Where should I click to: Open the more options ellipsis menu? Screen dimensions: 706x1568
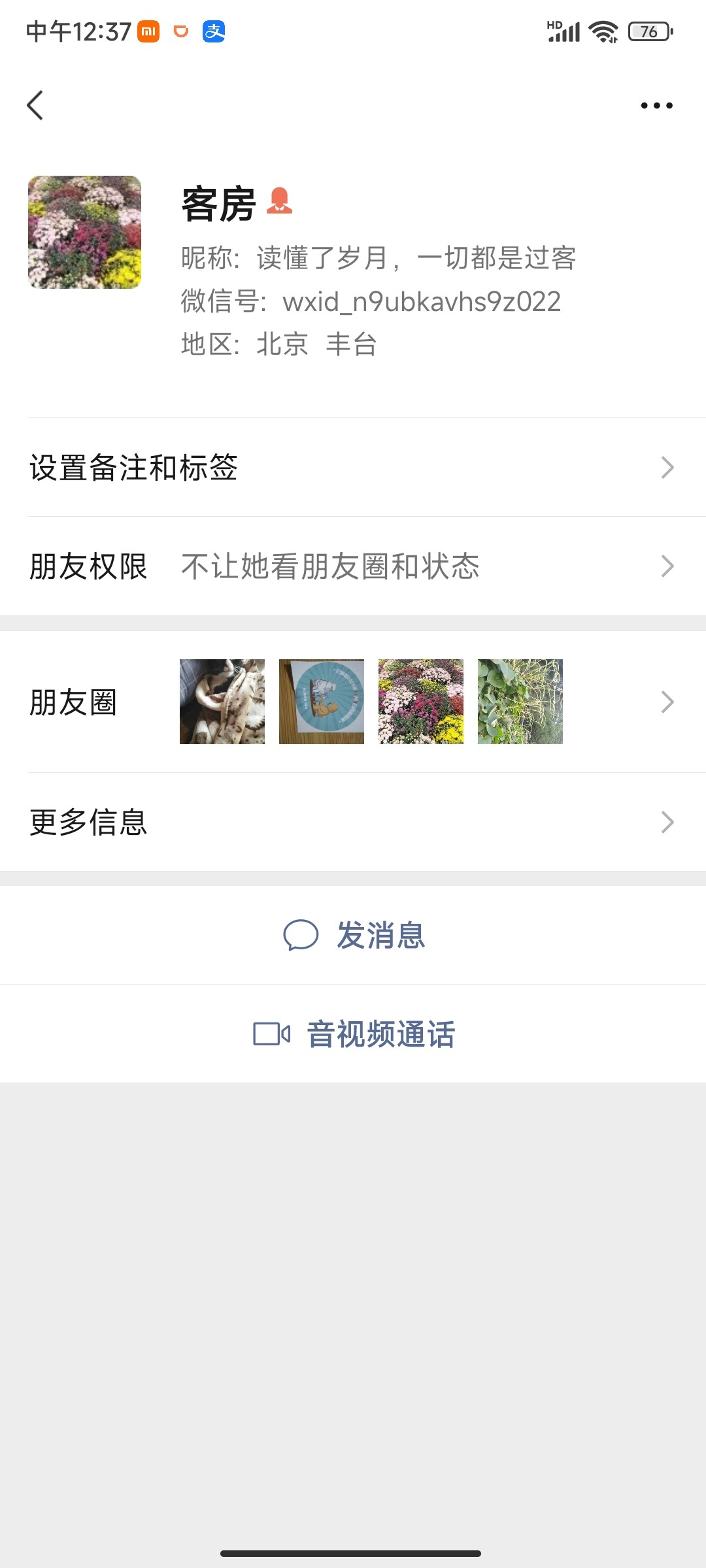coord(656,105)
